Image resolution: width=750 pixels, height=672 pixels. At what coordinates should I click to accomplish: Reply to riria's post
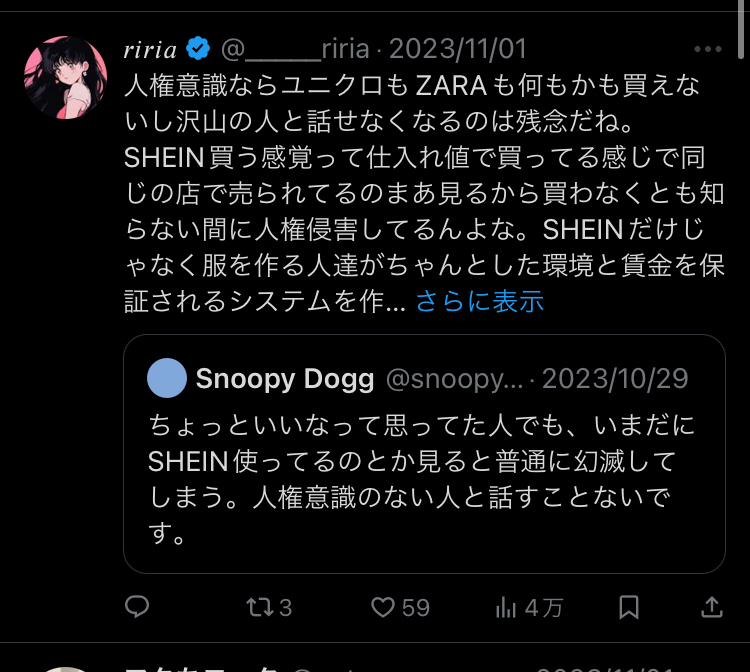(x=138, y=606)
